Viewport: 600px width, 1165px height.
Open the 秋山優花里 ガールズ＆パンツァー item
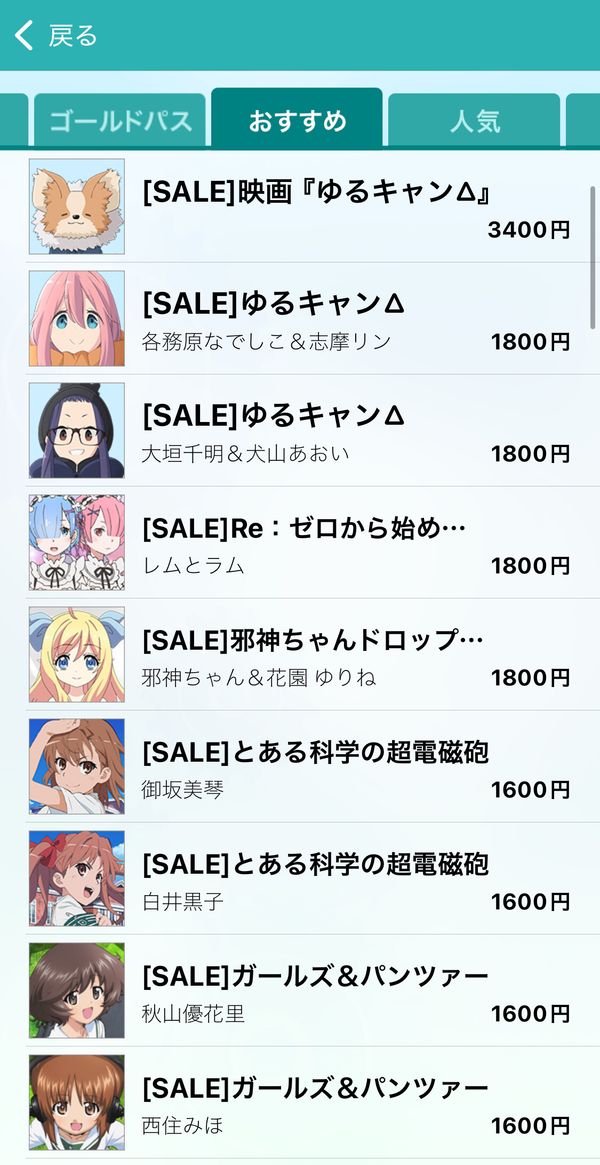[x=300, y=991]
